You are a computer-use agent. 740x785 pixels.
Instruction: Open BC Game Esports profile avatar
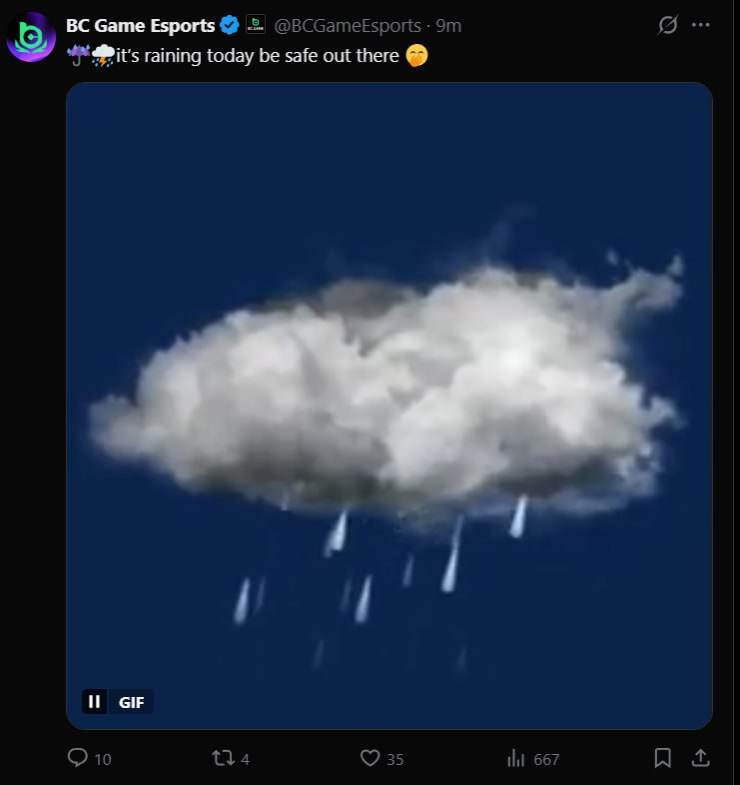[31, 38]
